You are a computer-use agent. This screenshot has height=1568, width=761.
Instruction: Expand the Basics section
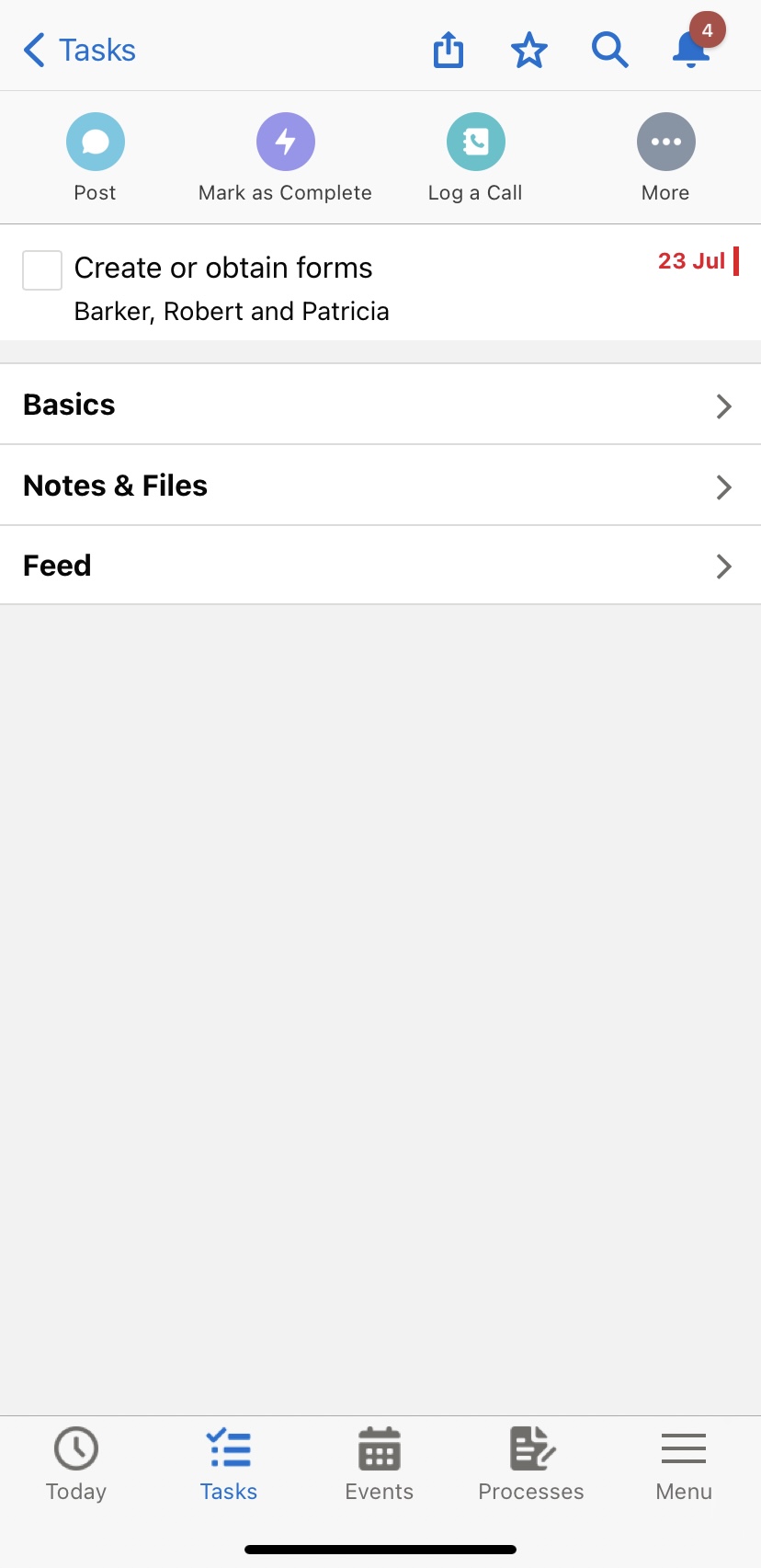point(380,405)
